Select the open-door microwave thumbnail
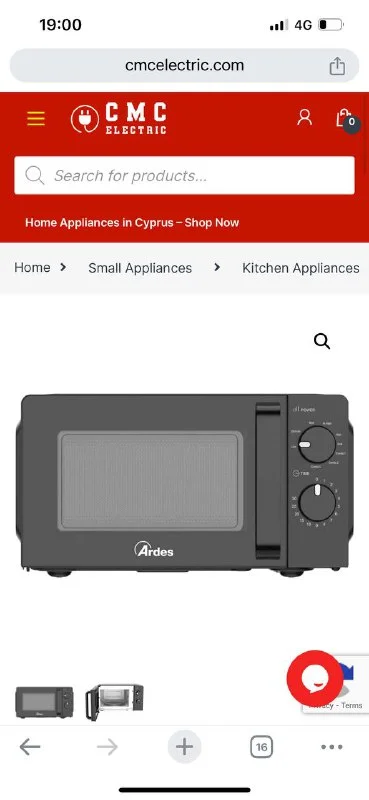Screen dimensions: 369x800 point(114,702)
